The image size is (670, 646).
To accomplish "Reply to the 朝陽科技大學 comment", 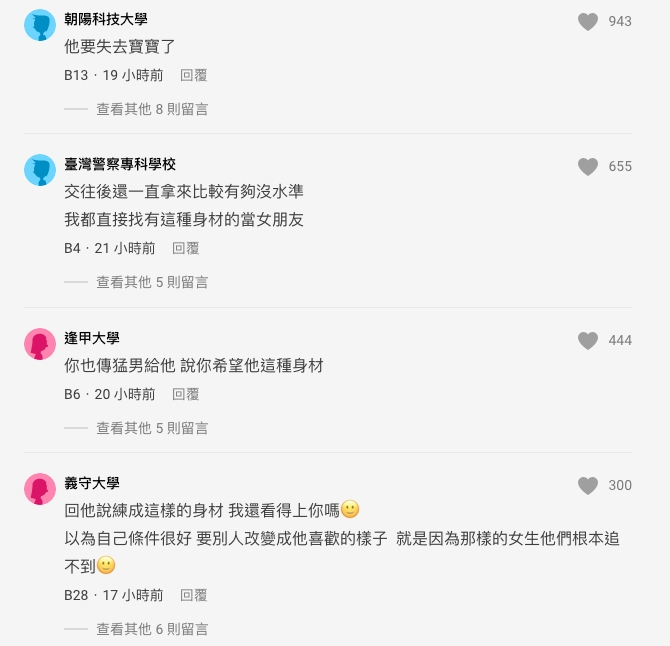I will [x=193, y=75].
